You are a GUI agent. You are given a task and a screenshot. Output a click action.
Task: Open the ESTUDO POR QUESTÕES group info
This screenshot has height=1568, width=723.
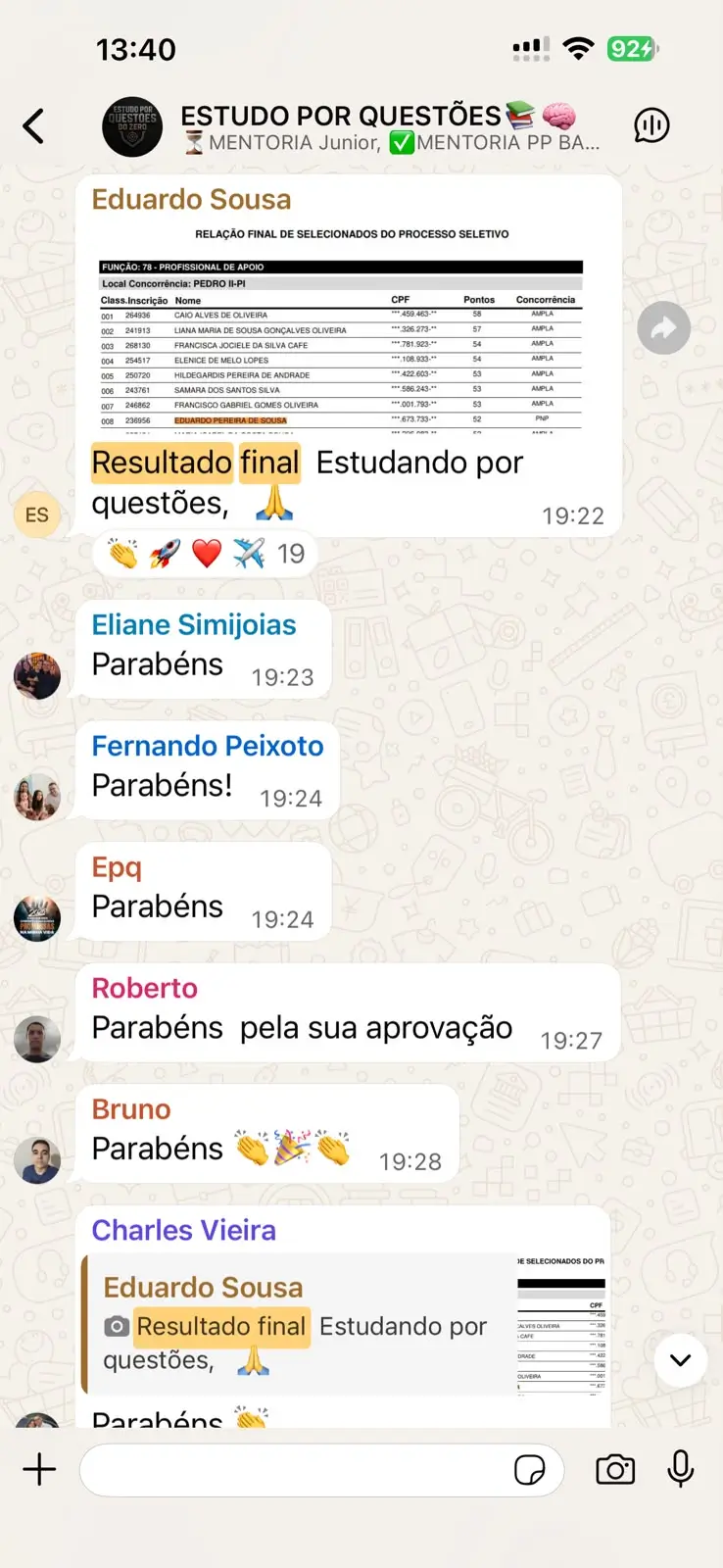point(390,127)
